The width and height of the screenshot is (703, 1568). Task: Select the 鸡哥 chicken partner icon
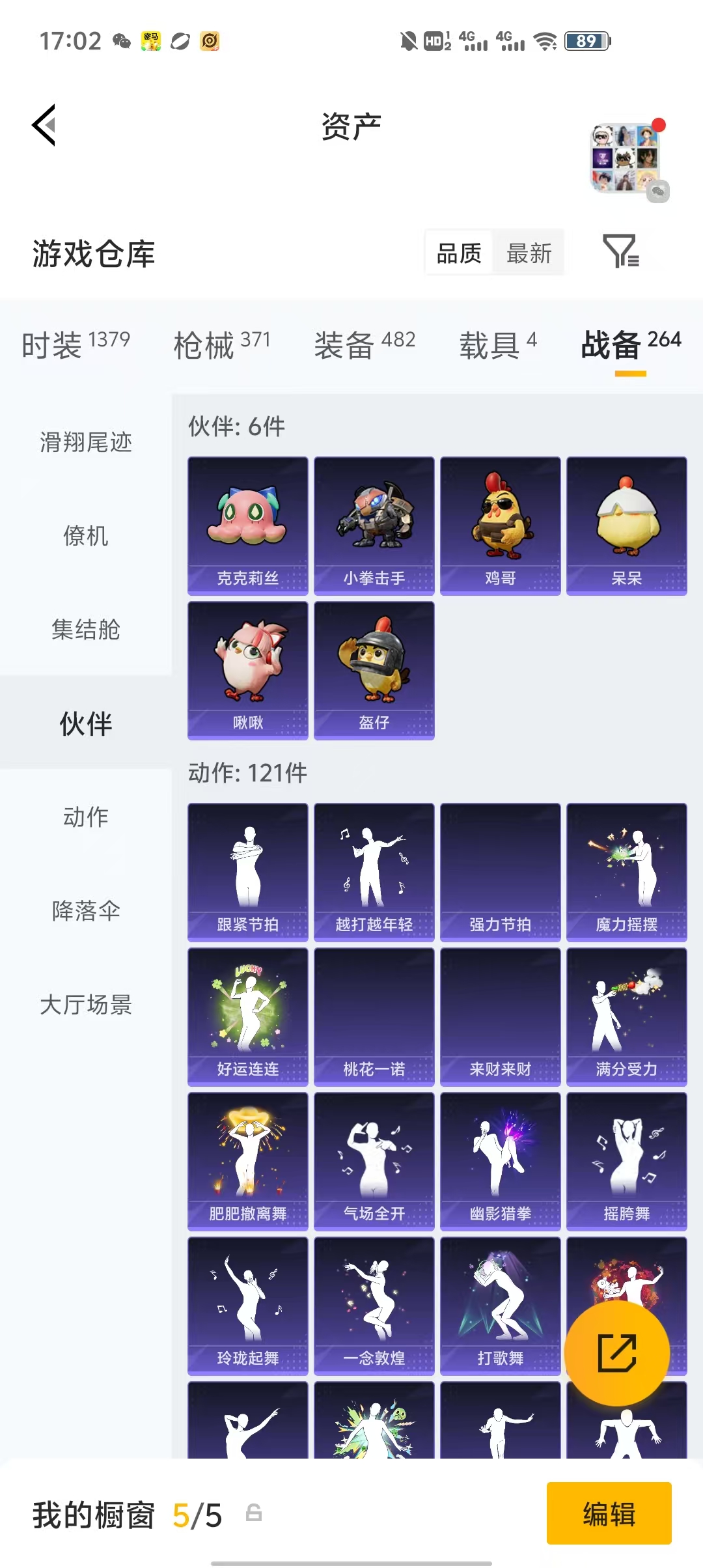pyautogui.click(x=500, y=525)
